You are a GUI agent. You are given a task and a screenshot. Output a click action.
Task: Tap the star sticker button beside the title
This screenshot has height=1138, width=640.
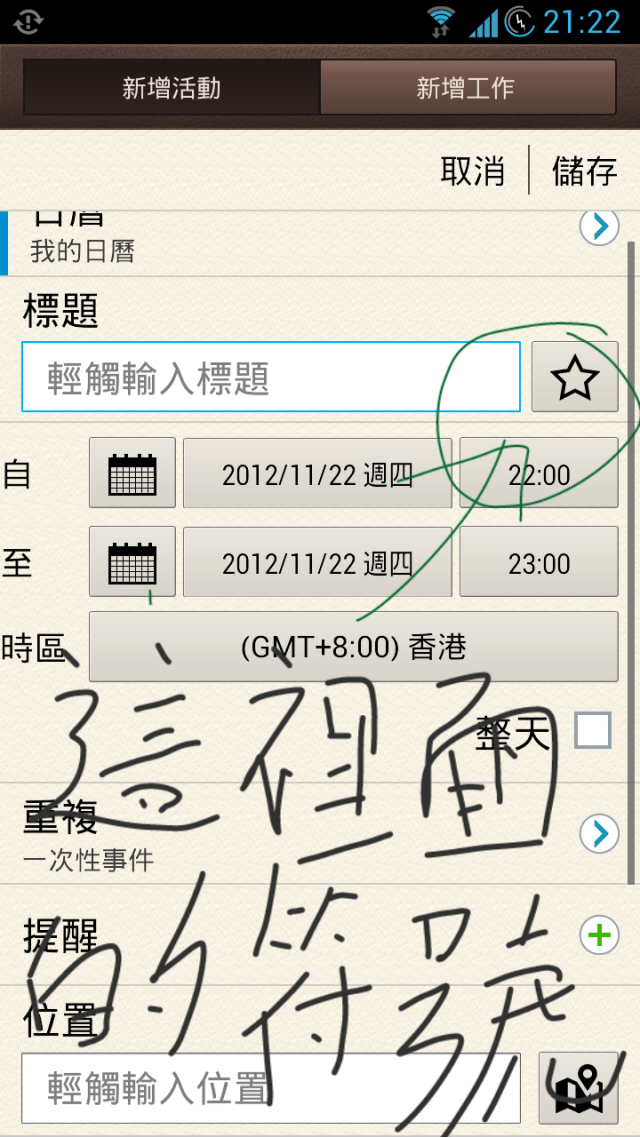(x=574, y=377)
